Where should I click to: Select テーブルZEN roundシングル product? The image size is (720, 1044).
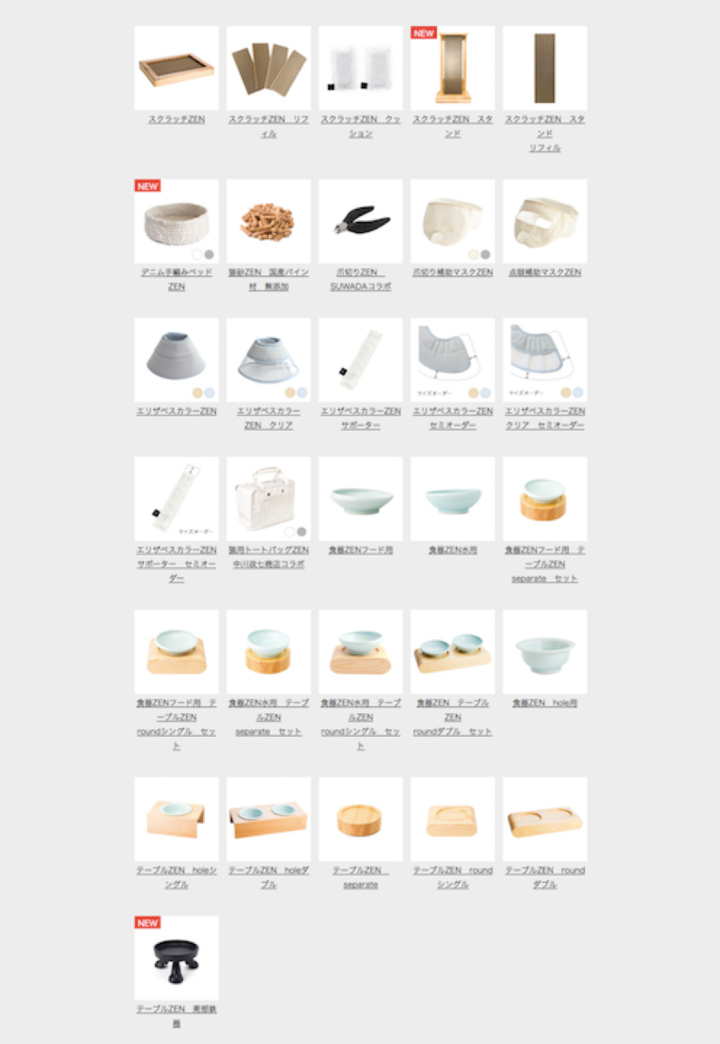(452, 819)
